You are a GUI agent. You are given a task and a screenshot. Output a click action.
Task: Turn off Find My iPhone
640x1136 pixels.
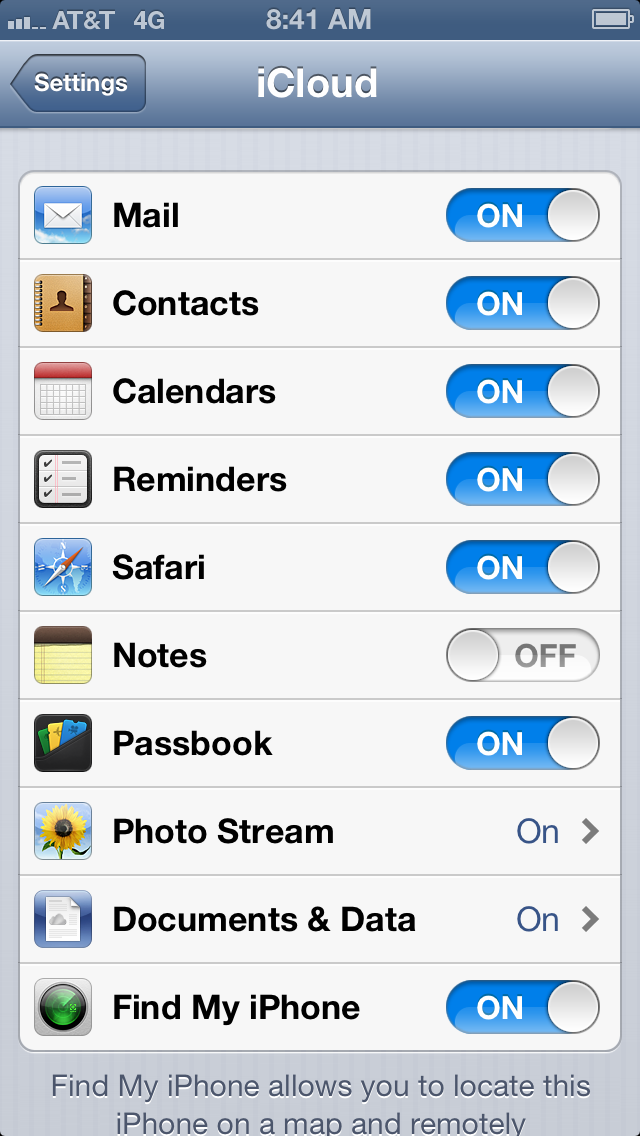(x=523, y=1007)
